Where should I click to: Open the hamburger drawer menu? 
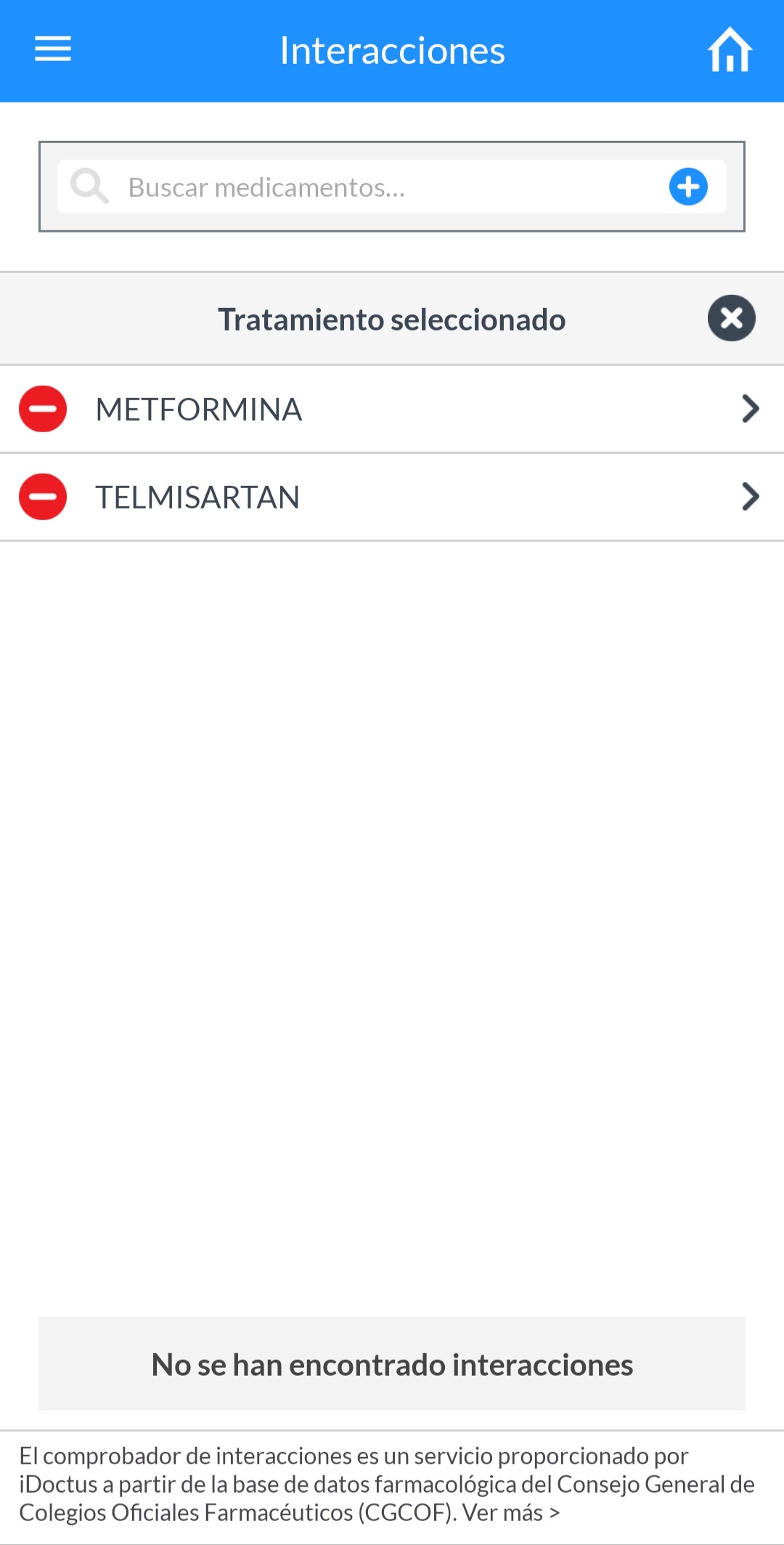[53, 49]
